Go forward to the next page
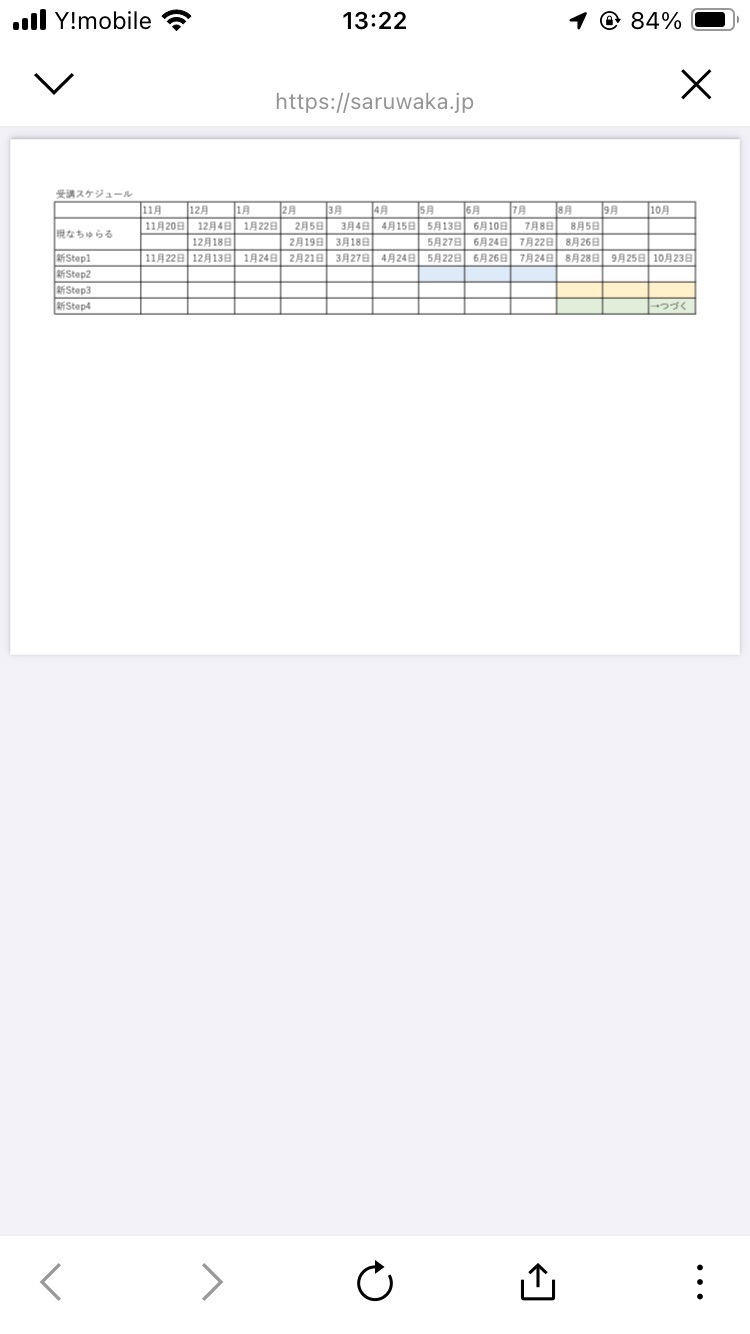The height and width of the screenshot is (1334, 750). [211, 1281]
